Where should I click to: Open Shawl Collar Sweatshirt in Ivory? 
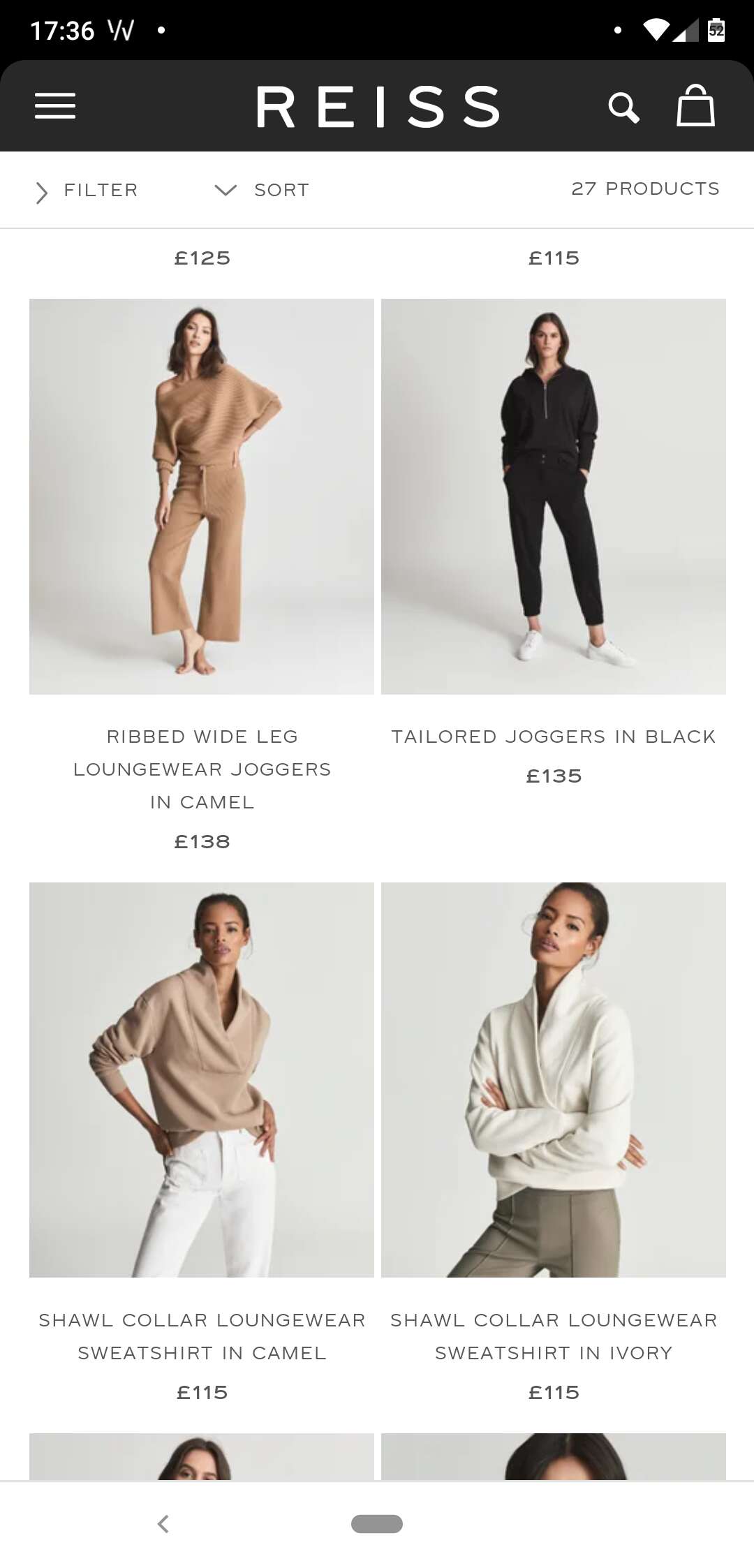tap(554, 1080)
